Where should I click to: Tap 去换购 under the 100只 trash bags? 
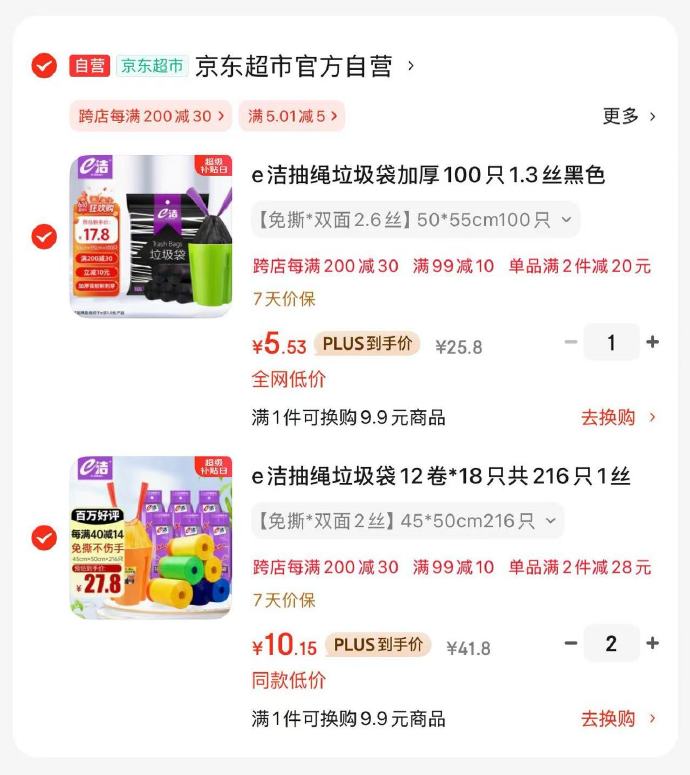pyautogui.click(x=618, y=417)
